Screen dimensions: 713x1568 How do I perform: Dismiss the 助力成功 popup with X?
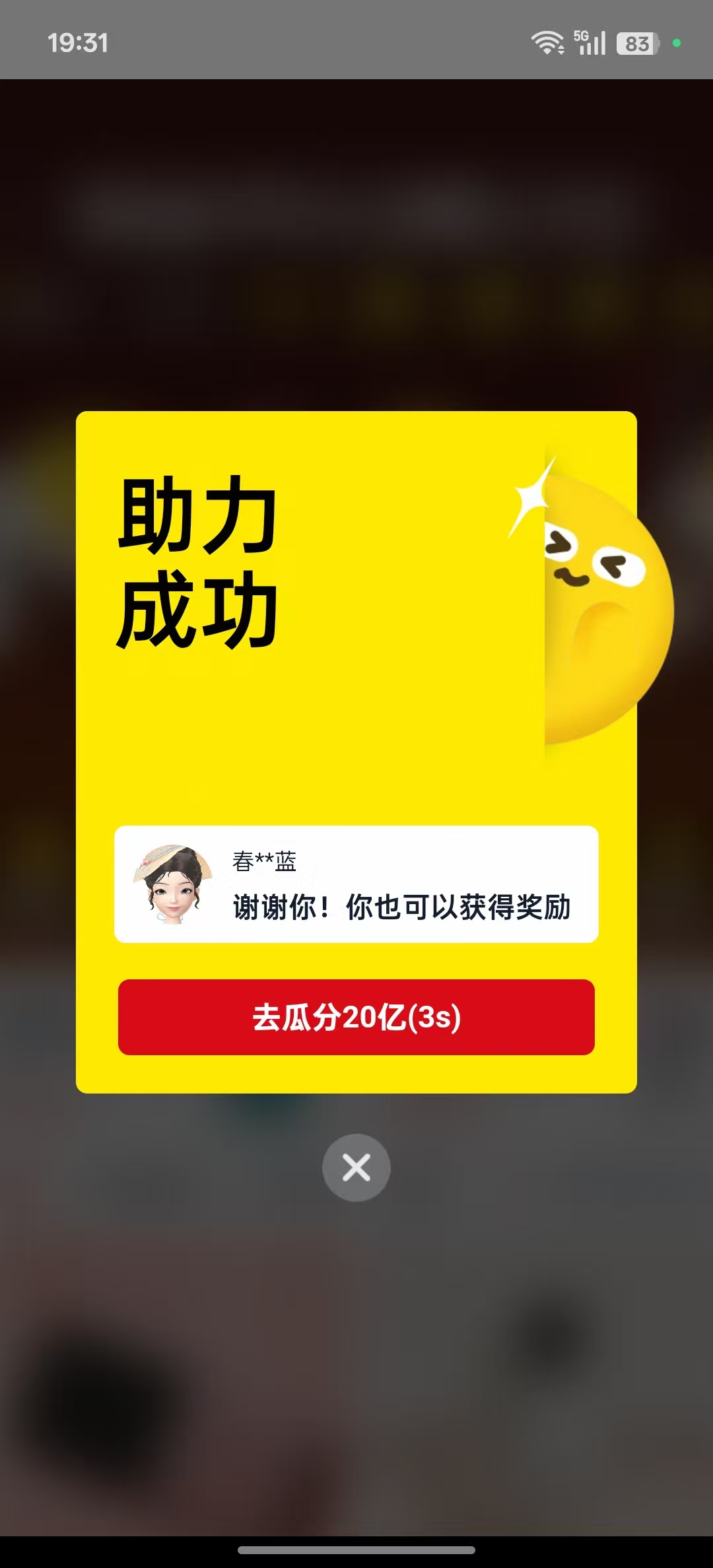(356, 1167)
